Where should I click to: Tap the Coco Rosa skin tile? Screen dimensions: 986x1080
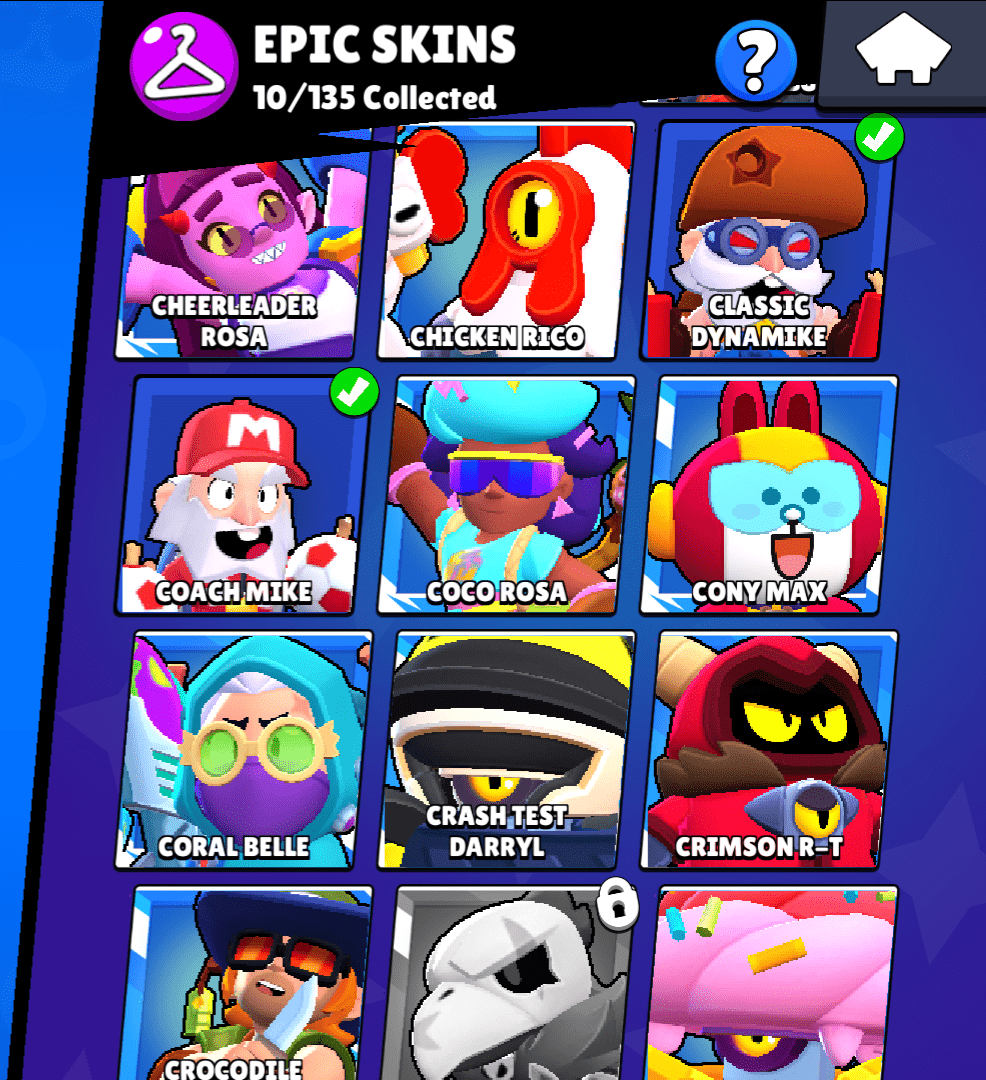click(x=507, y=495)
